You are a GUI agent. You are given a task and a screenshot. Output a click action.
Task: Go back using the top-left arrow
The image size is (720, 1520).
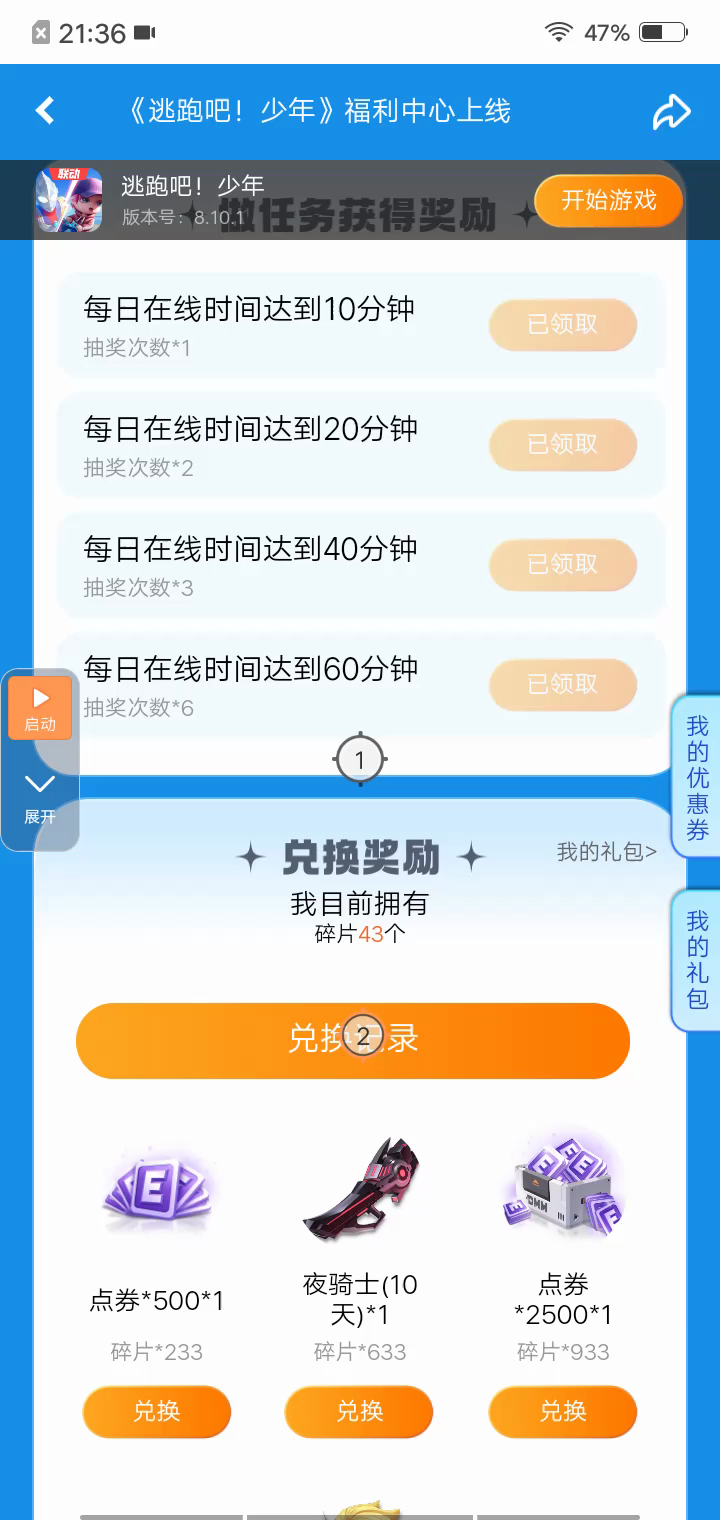pyautogui.click(x=45, y=111)
